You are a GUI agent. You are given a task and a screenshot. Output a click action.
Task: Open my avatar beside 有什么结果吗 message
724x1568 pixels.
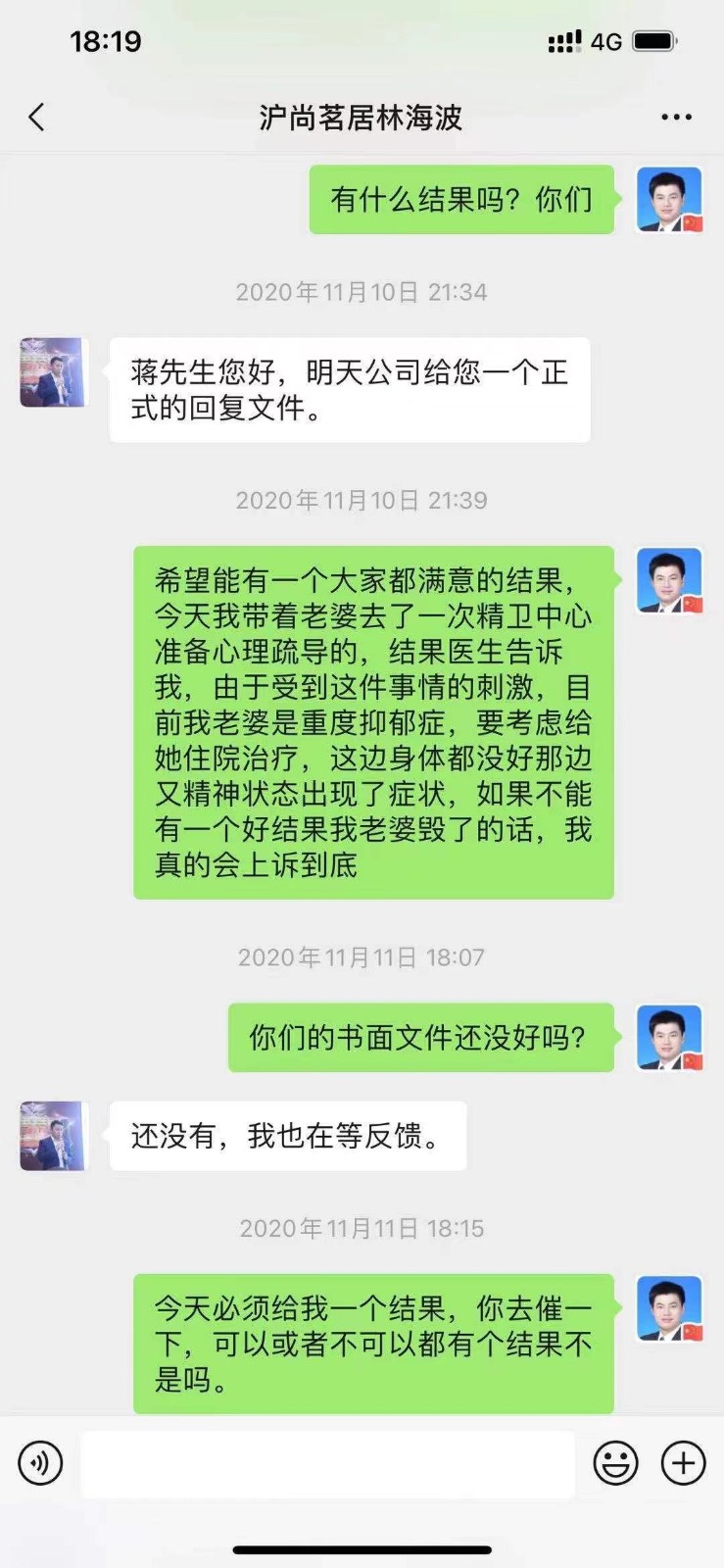(x=669, y=200)
